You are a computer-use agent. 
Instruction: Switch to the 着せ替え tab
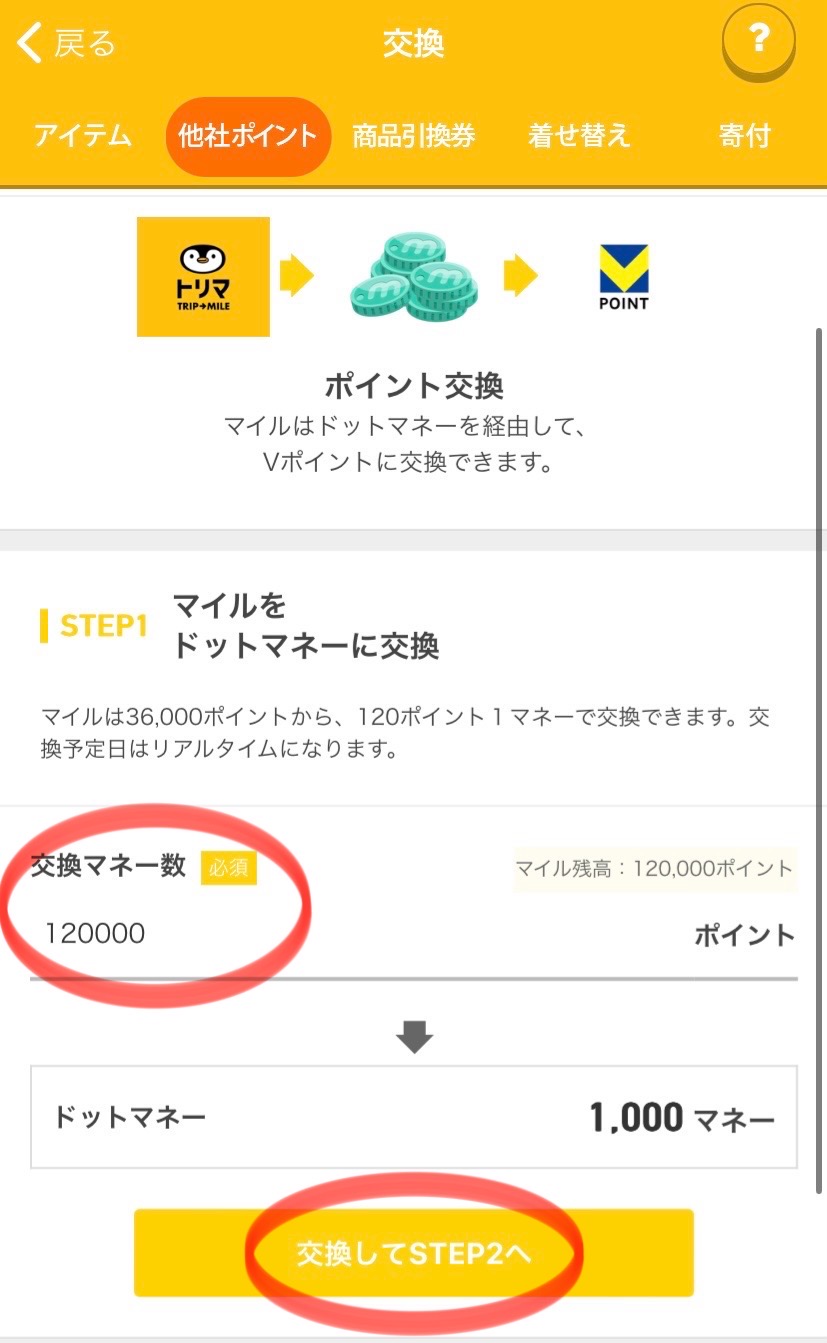(x=579, y=136)
